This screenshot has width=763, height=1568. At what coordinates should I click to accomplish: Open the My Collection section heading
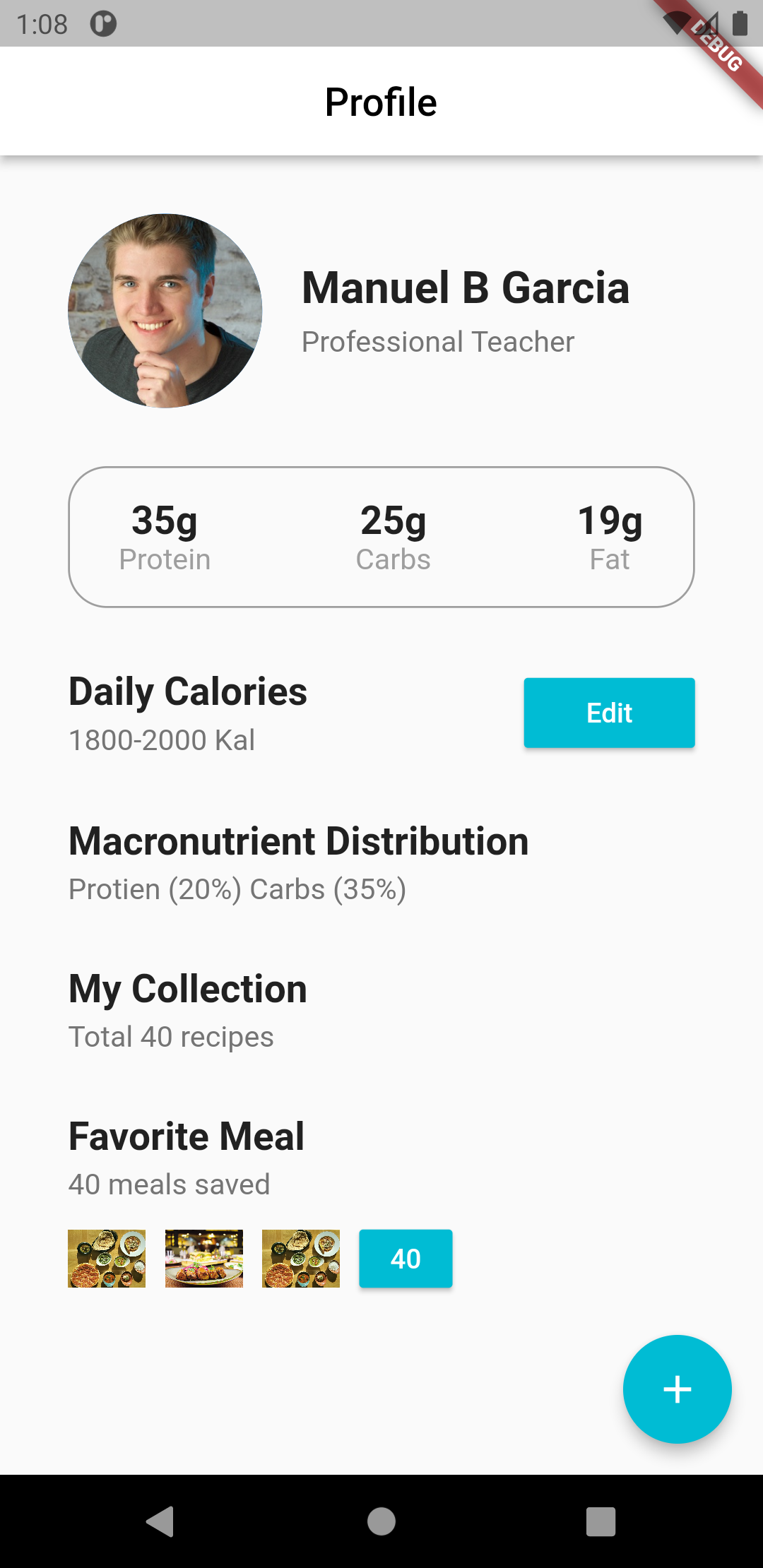pyautogui.click(x=187, y=988)
